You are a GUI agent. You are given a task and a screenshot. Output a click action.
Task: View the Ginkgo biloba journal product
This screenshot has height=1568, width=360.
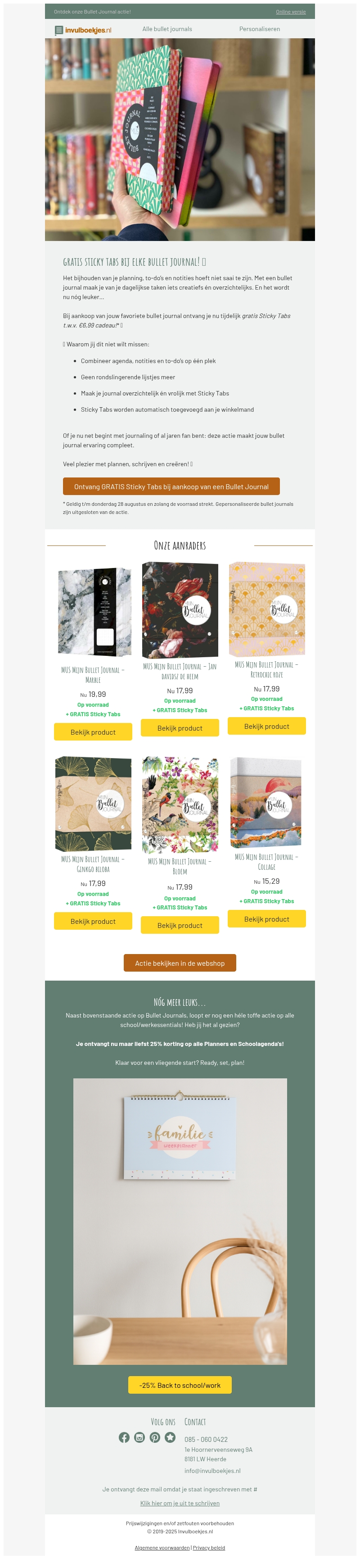pyautogui.click(x=93, y=921)
